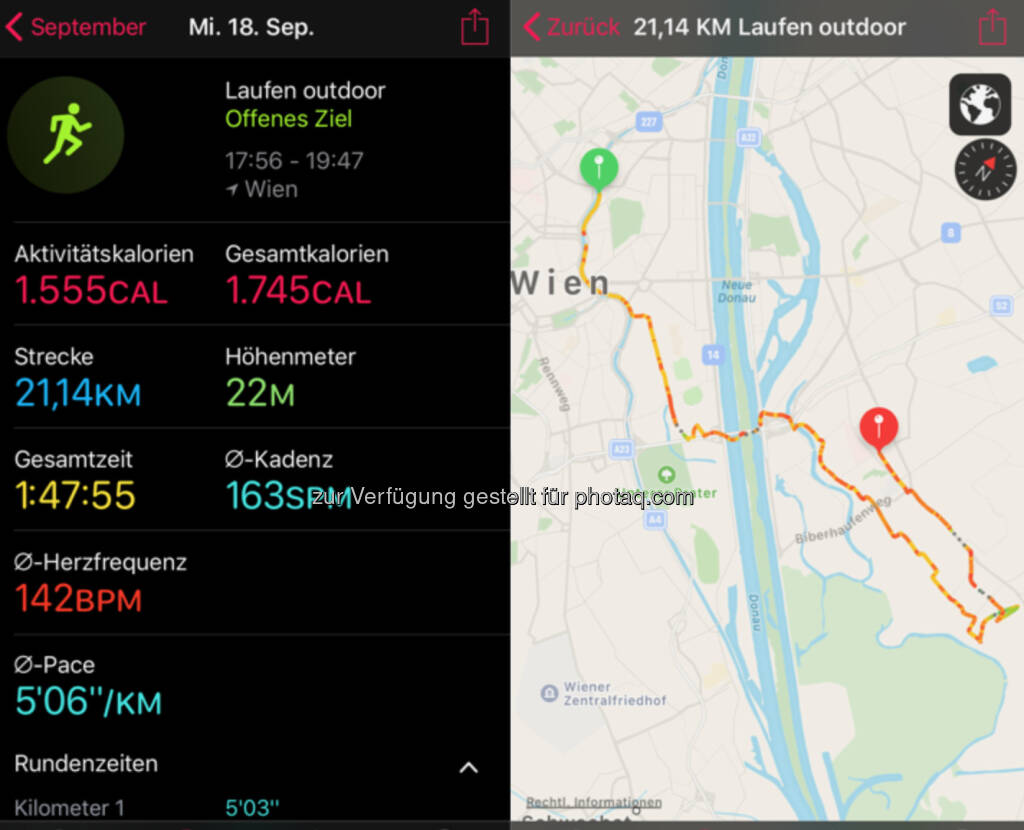Viewport: 1024px width, 830px height.
Task: Open the Rechtl. Informationen link
Action: pos(594,802)
